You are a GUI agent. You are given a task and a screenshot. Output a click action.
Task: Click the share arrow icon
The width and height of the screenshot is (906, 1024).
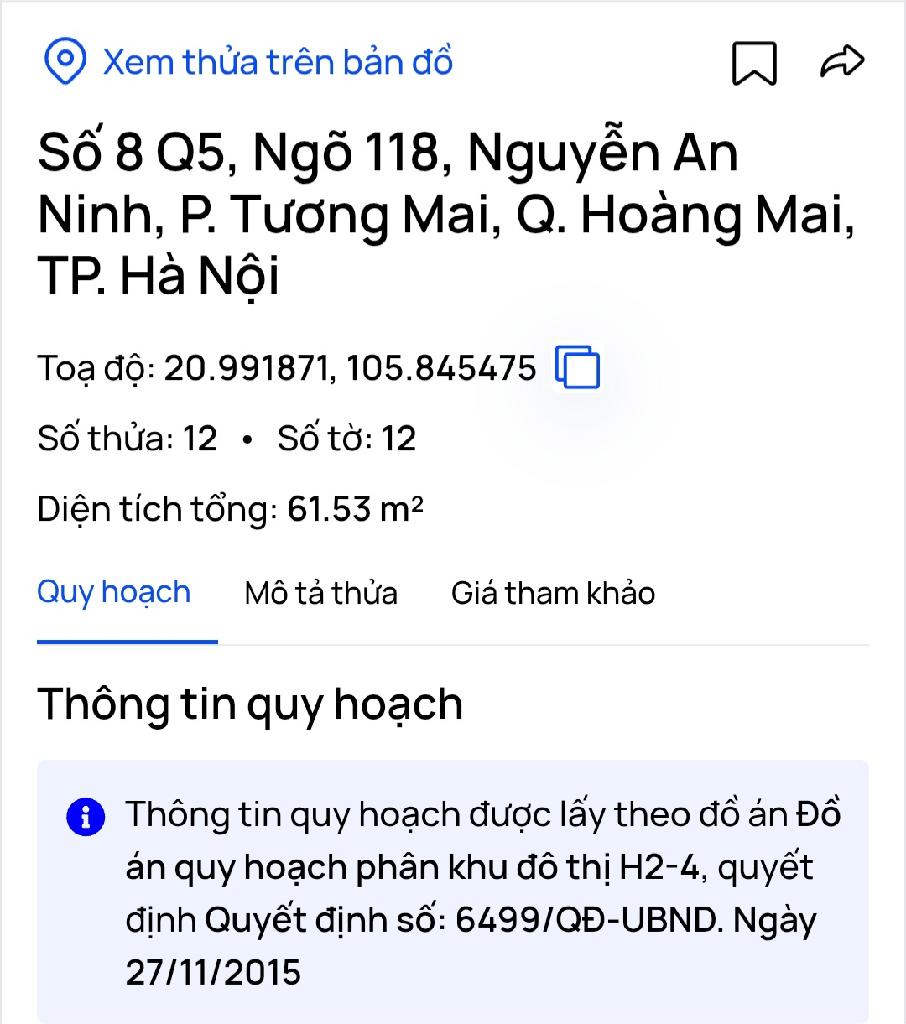click(x=843, y=60)
